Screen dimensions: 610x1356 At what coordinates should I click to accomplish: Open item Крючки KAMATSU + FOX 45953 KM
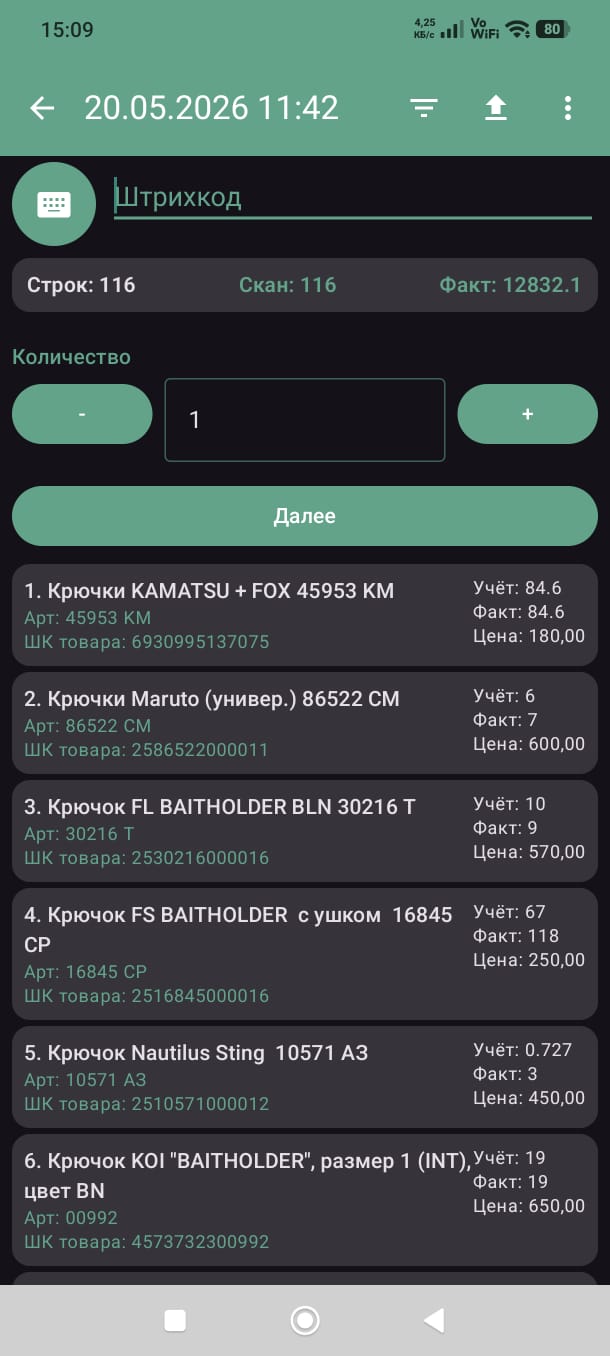pyautogui.click(x=305, y=615)
